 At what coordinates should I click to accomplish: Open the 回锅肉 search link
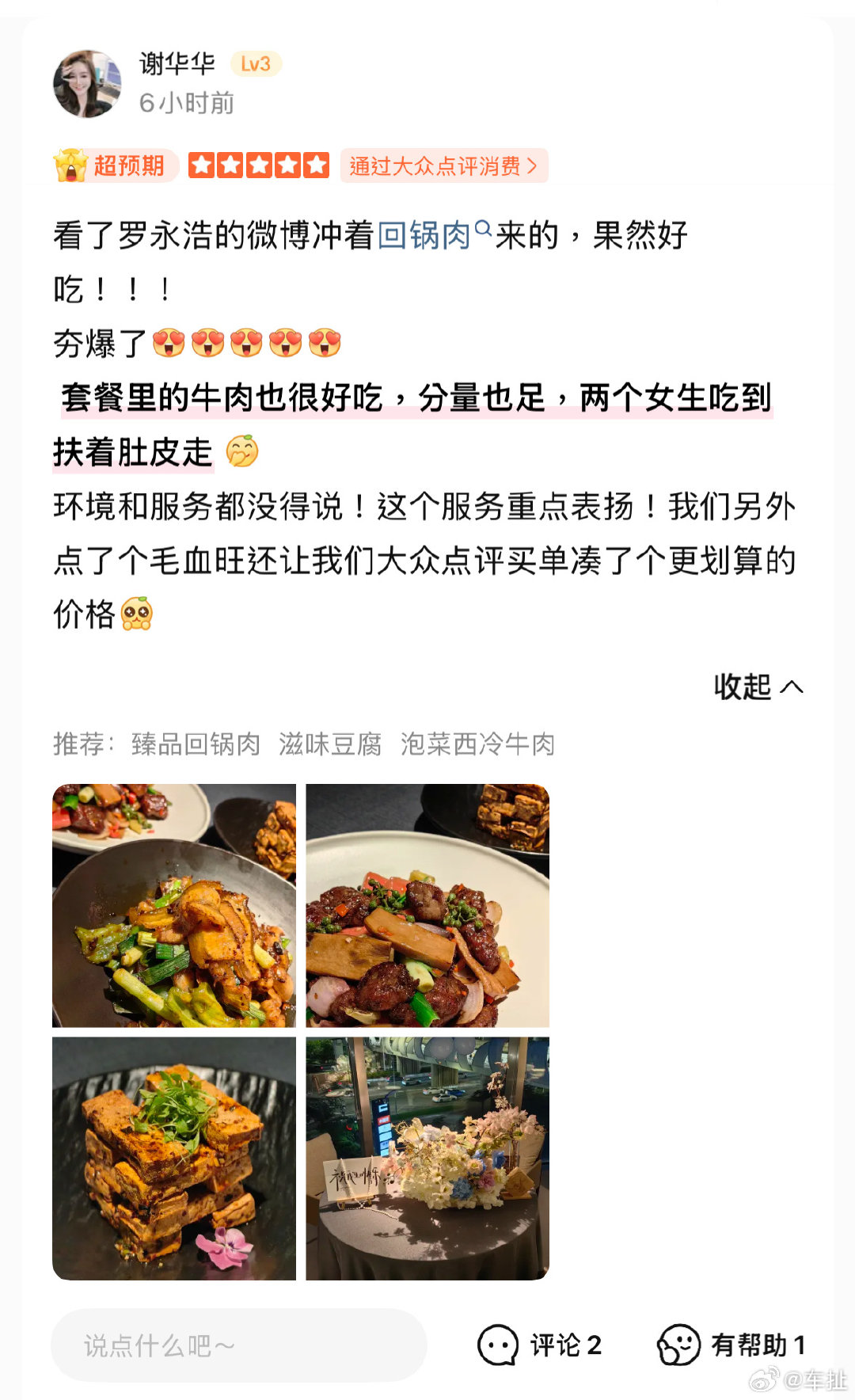[x=434, y=235]
